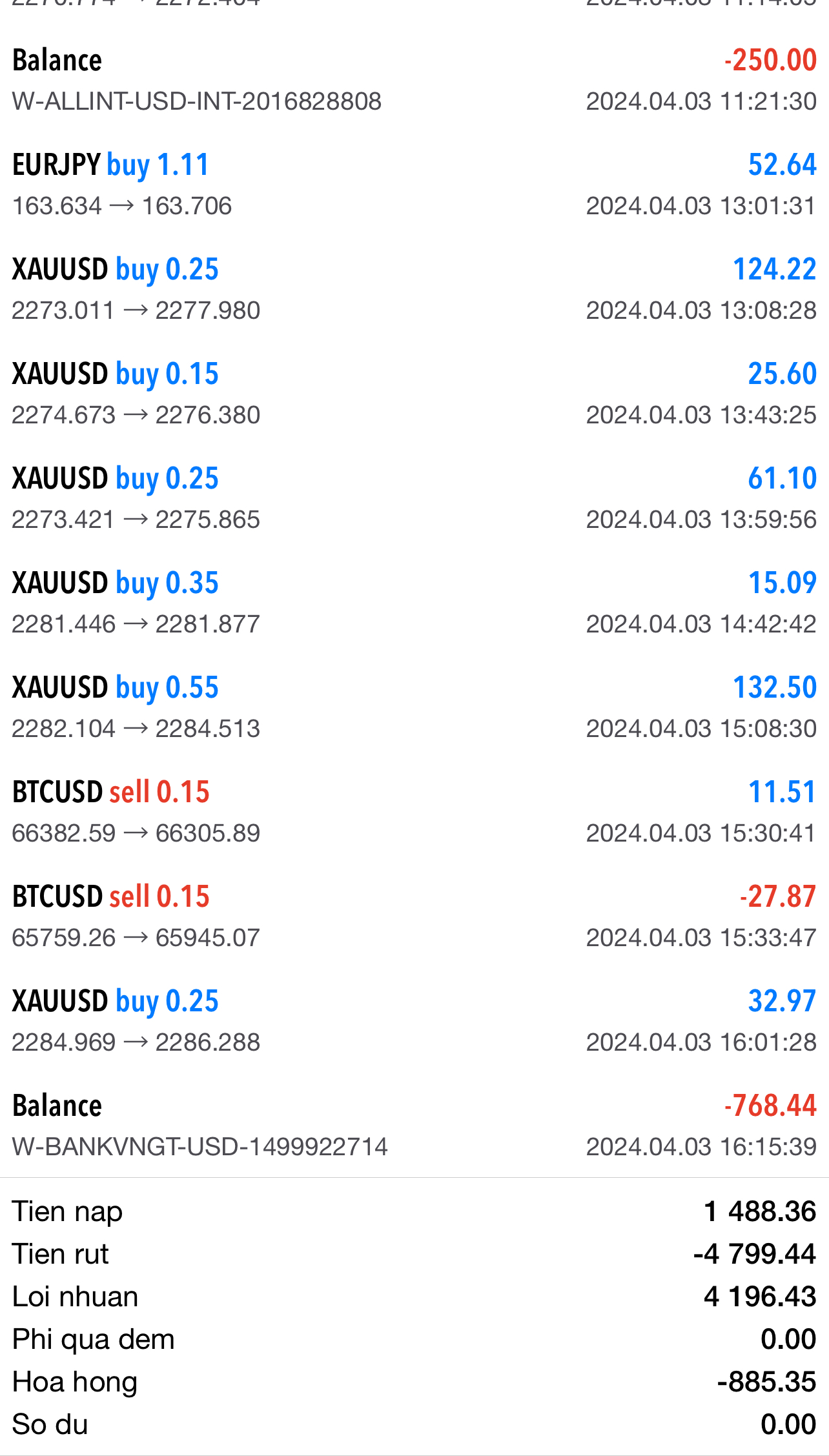
Task: Expand the EURJPY buy 1.11 trade
Action: tap(413, 184)
